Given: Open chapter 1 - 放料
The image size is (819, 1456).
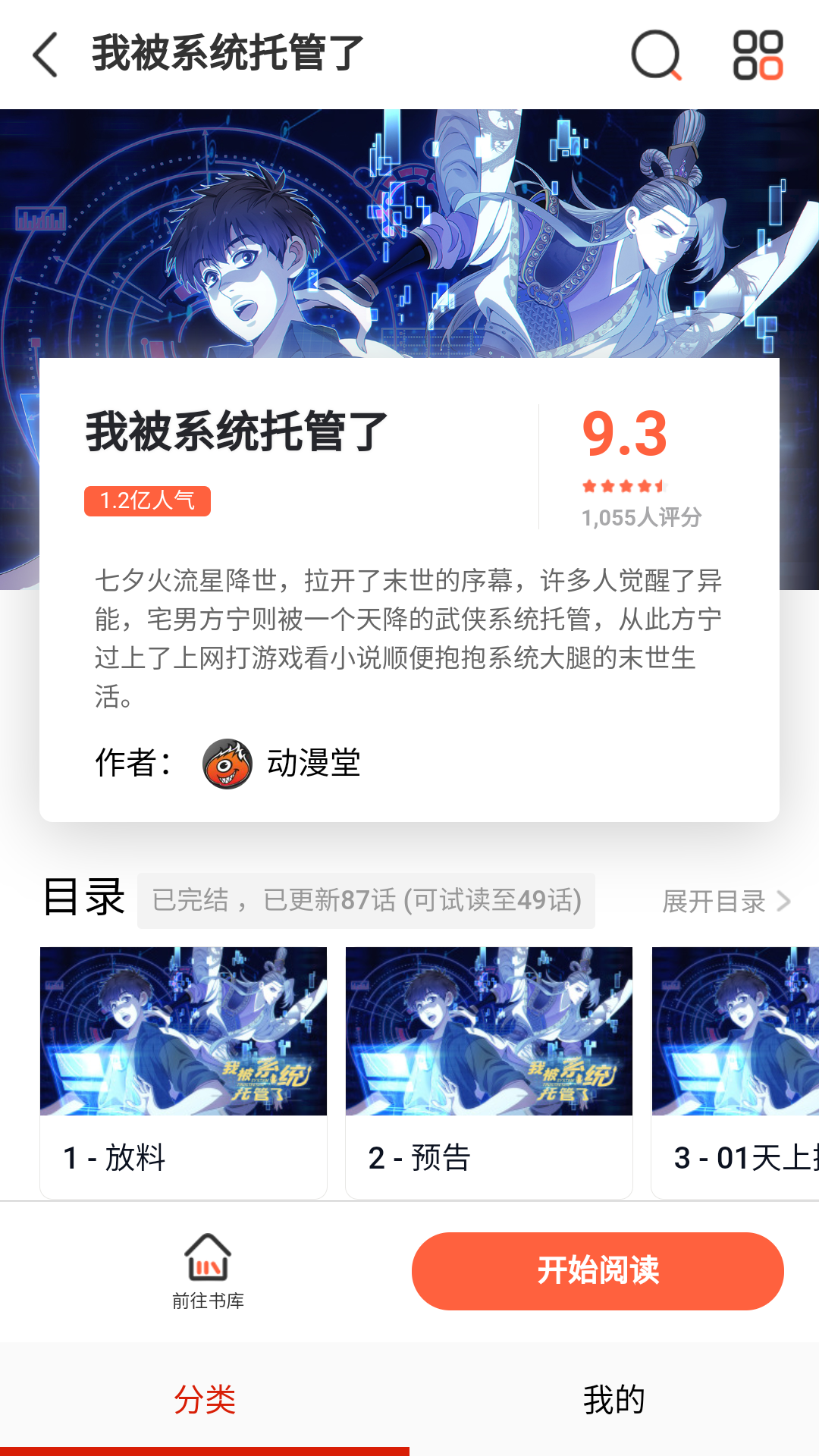Looking at the screenshot, I should (184, 1072).
